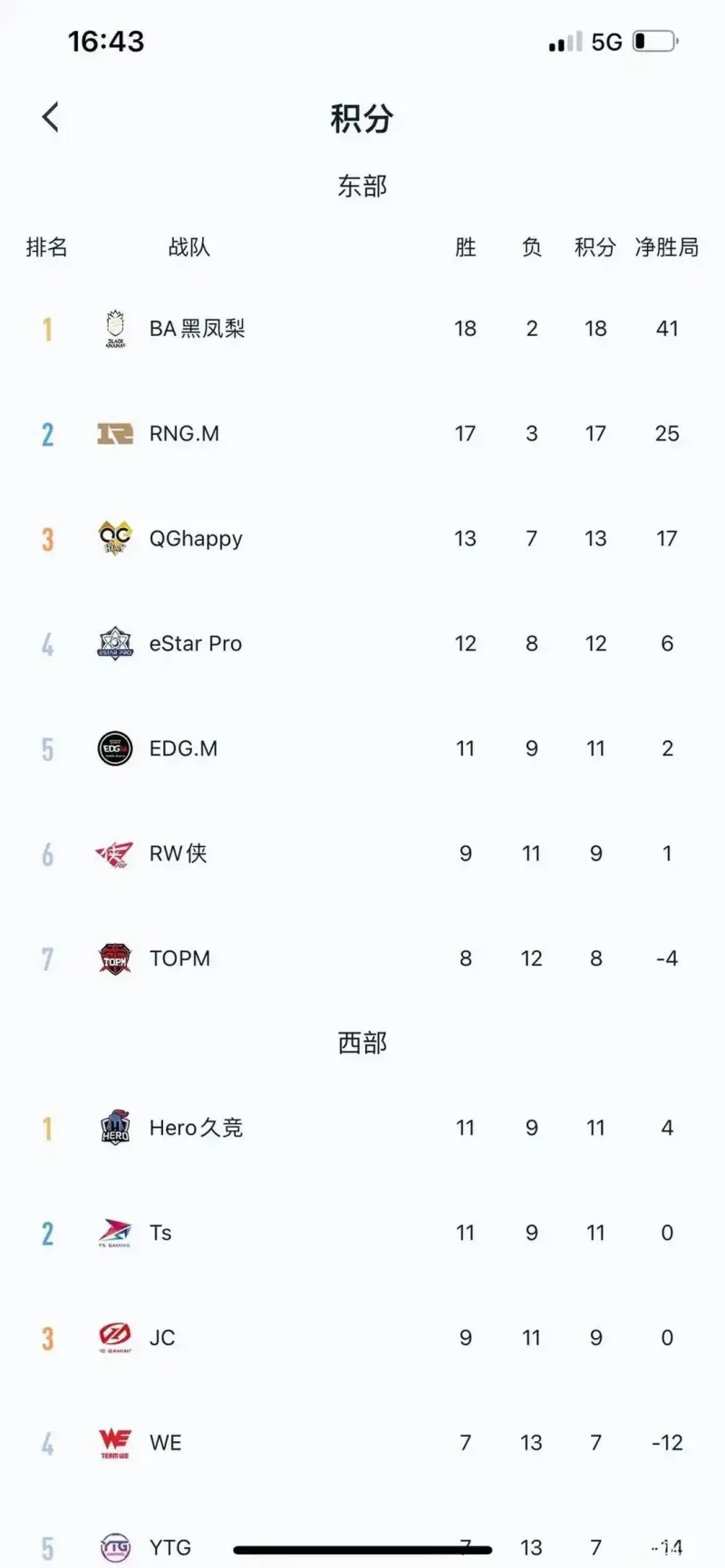Image resolution: width=725 pixels, height=1568 pixels.
Task: View the eStar Pro team row
Action: 362,644
